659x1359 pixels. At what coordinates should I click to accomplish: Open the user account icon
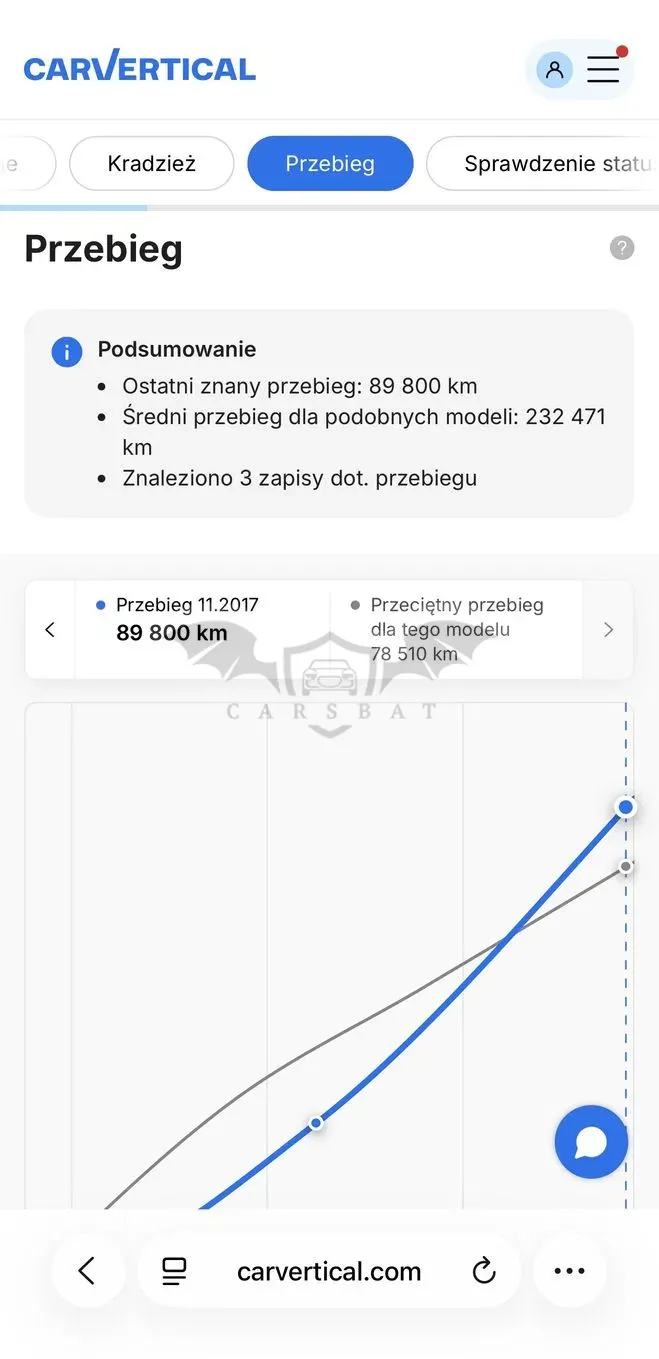click(554, 70)
